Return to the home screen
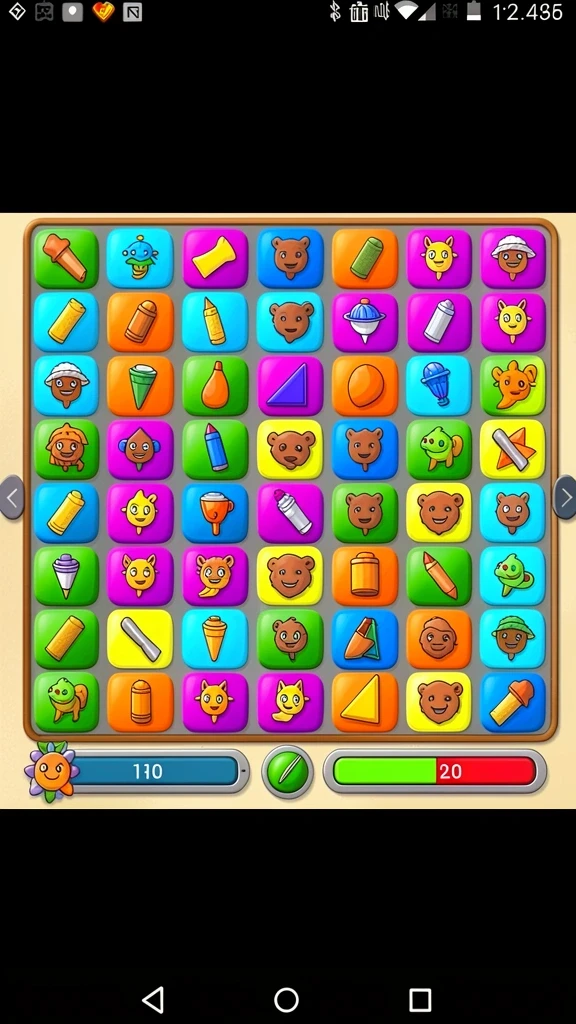This screenshot has height=1024, width=576. (x=287, y=1000)
